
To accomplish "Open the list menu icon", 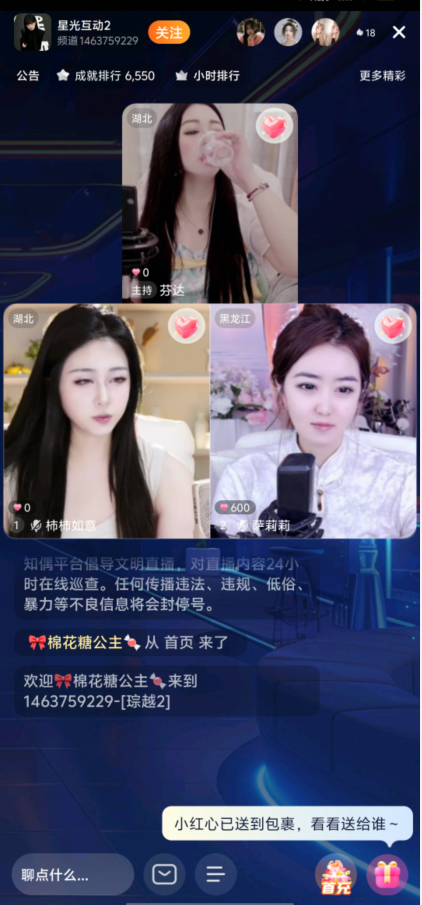I will point(215,874).
